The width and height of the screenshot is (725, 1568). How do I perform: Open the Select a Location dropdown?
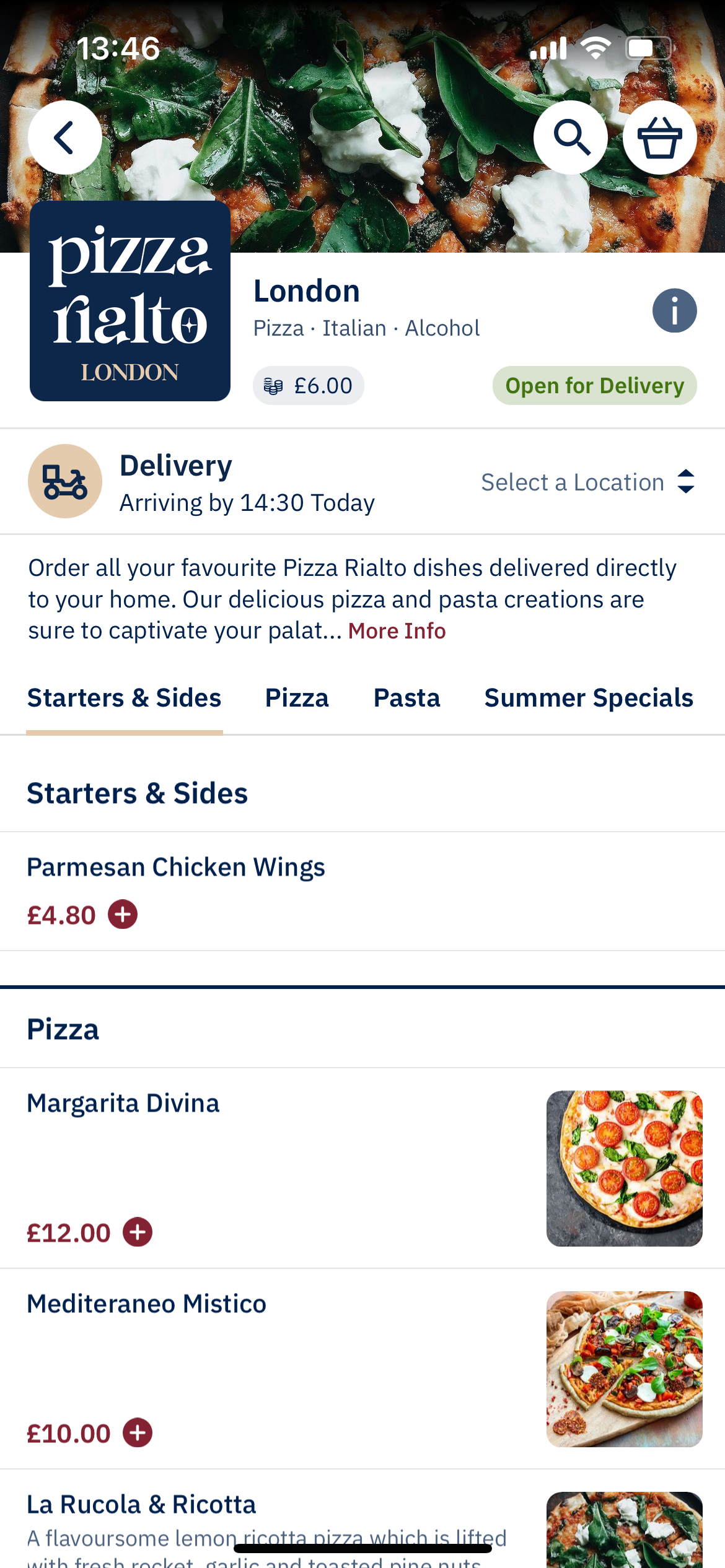587,482
